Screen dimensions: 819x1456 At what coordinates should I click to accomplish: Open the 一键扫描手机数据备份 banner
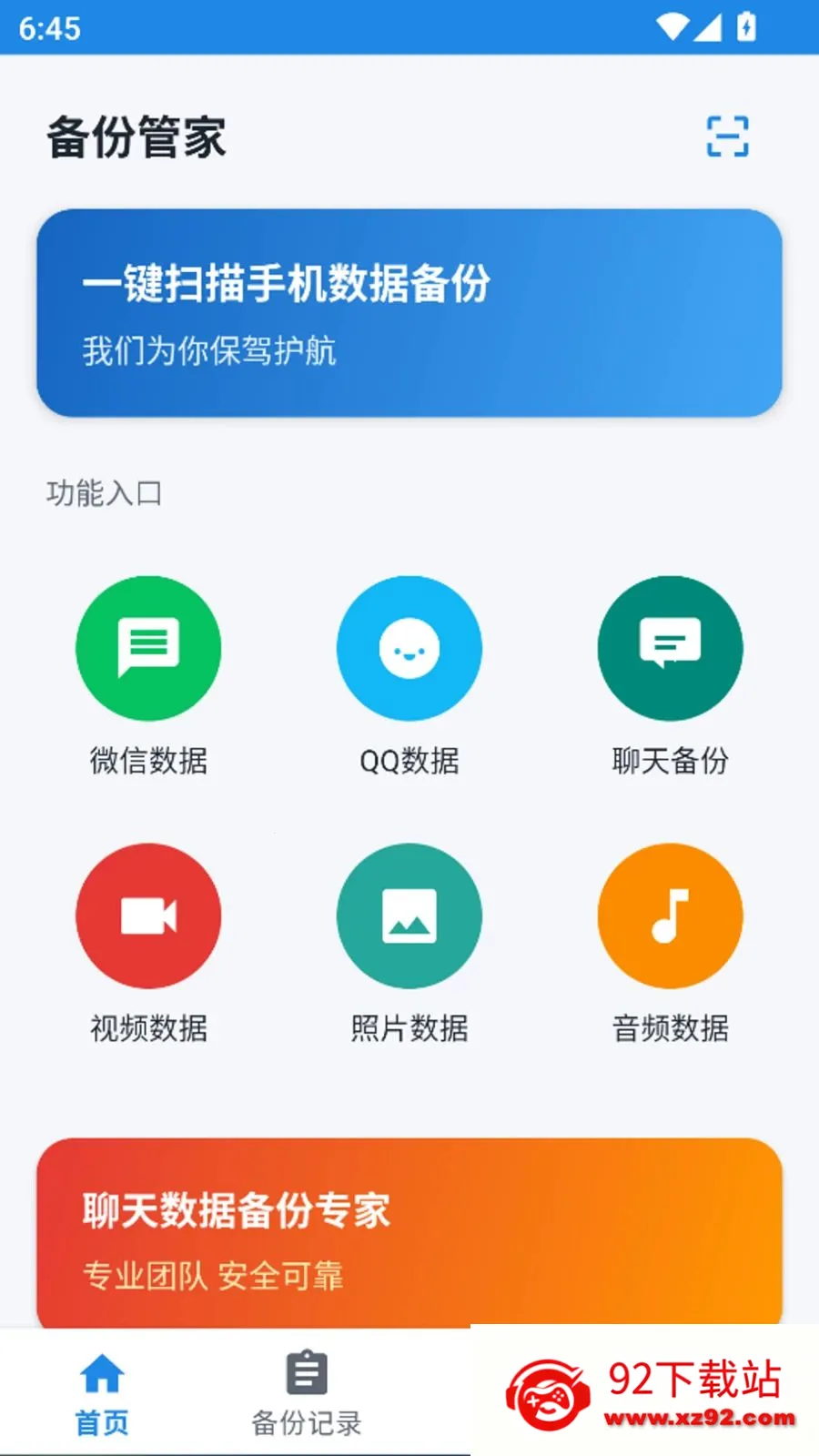tap(409, 313)
